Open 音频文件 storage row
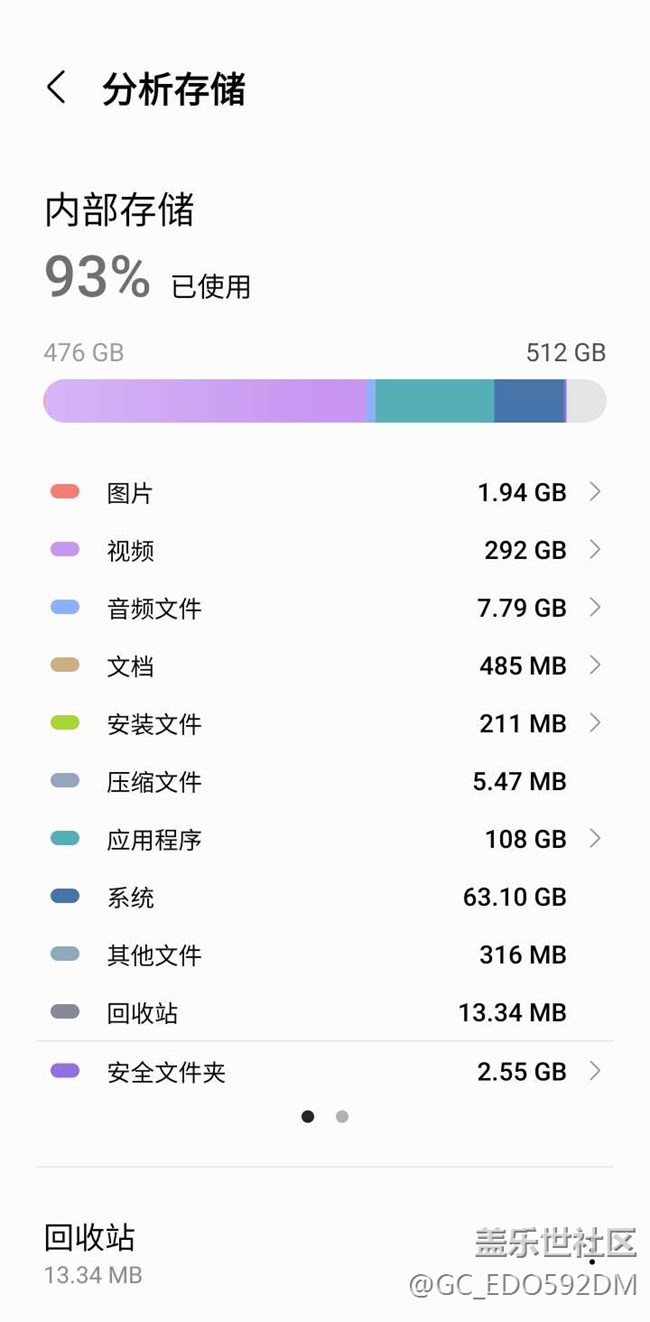 tap(325, 608)
